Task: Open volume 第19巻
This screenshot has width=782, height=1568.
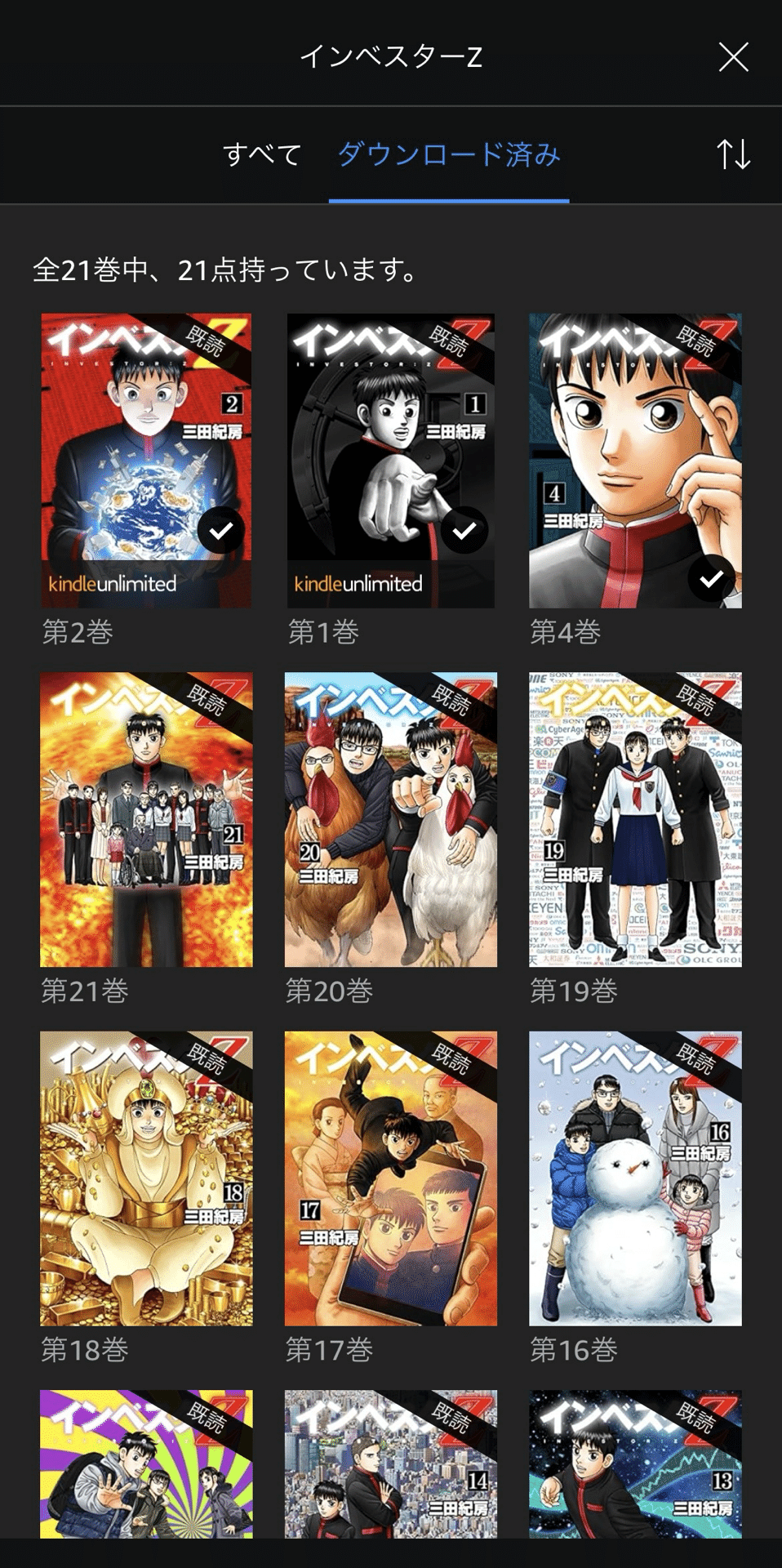Action: [635, 819]
